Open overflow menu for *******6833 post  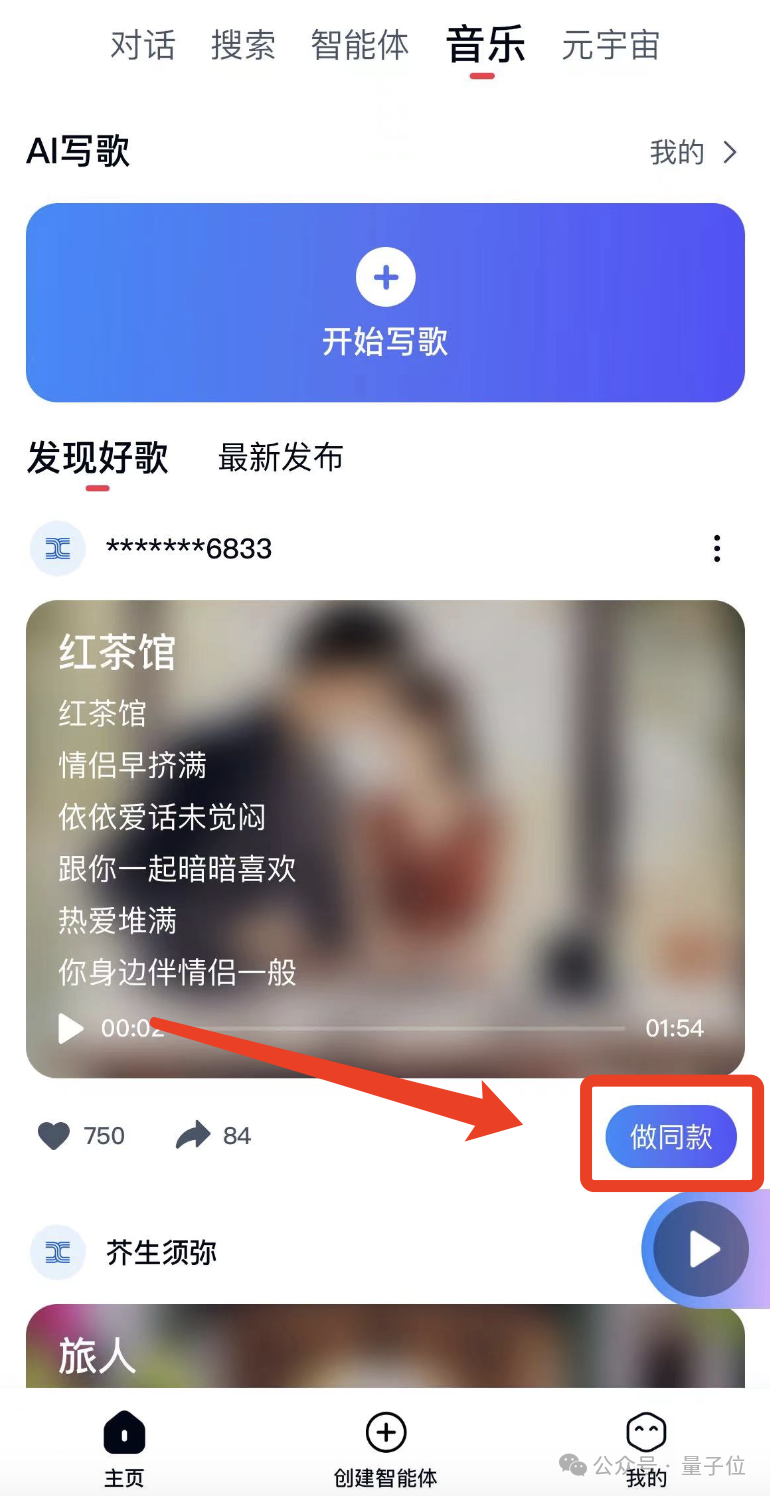click(716, 549)
